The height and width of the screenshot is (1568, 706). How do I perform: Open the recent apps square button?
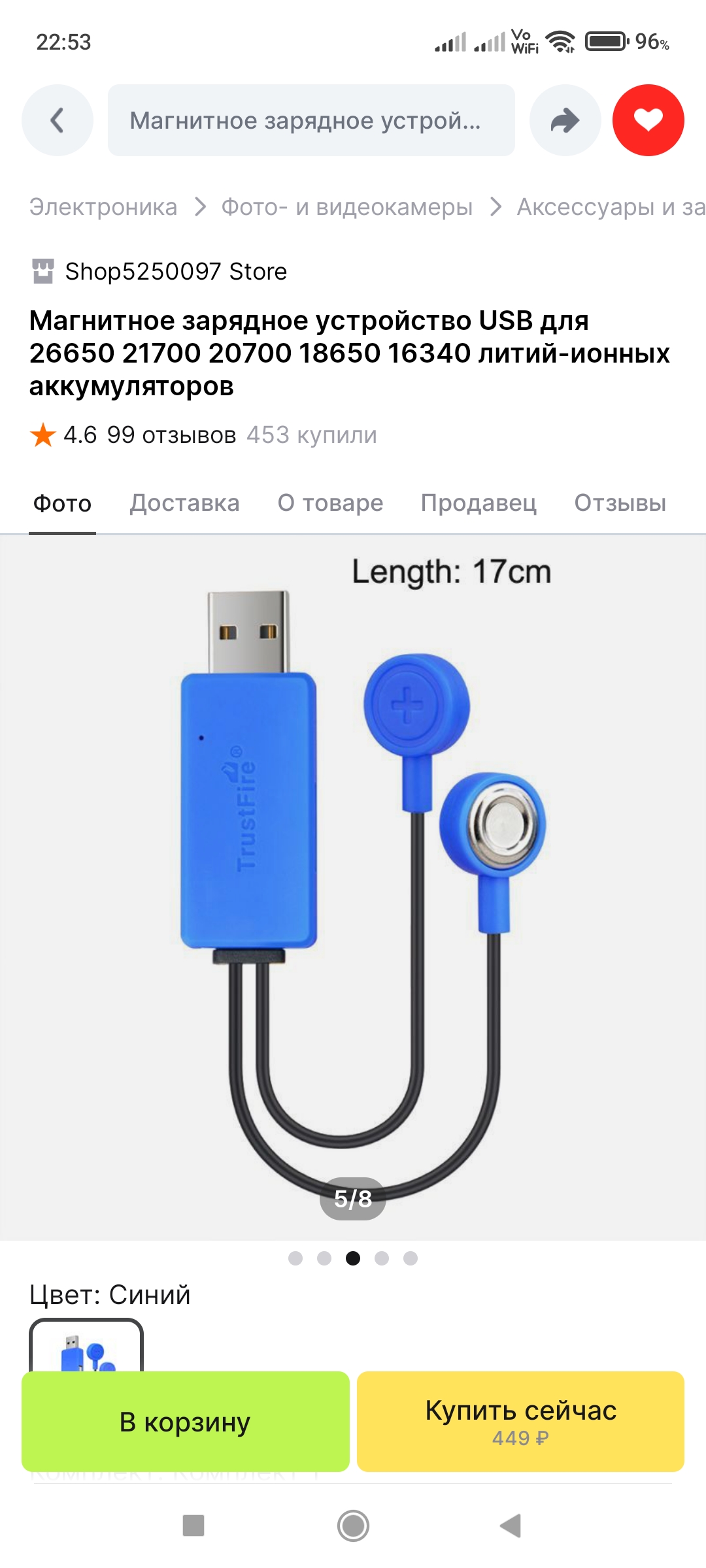coord(193,1526)
